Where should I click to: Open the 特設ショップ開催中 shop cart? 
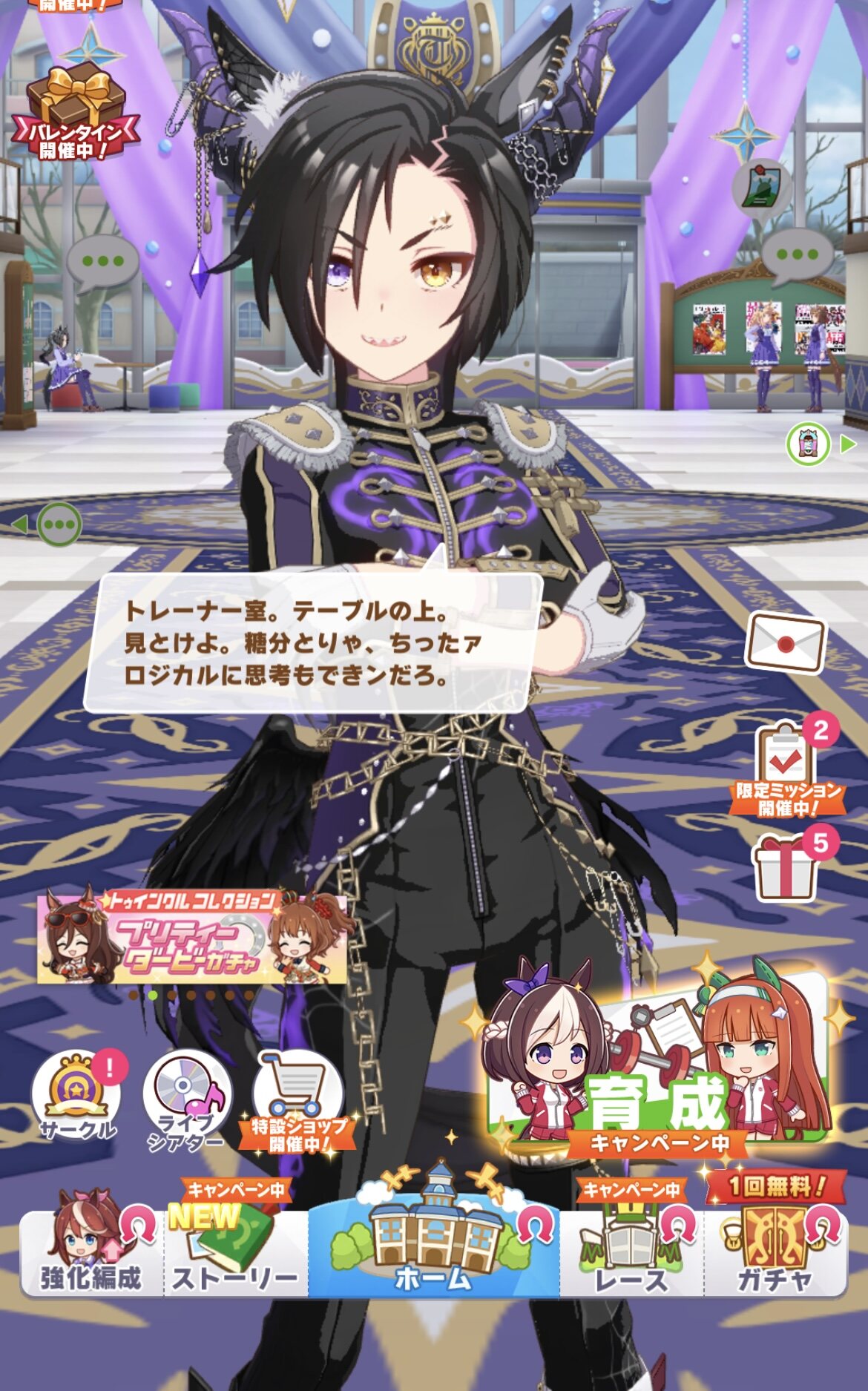click(x=299, y=1102)
